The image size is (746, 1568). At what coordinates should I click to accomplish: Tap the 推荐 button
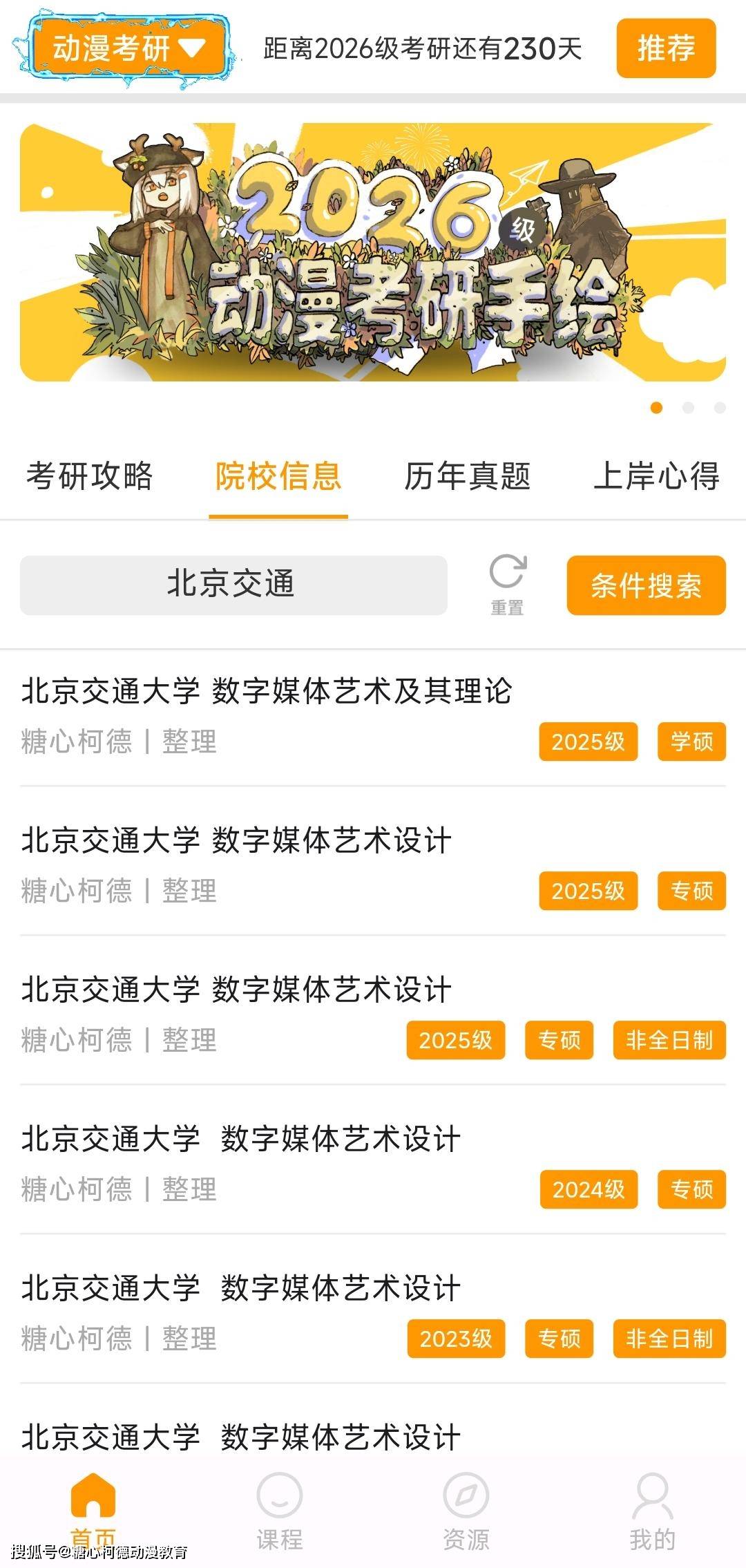[666, 48]
